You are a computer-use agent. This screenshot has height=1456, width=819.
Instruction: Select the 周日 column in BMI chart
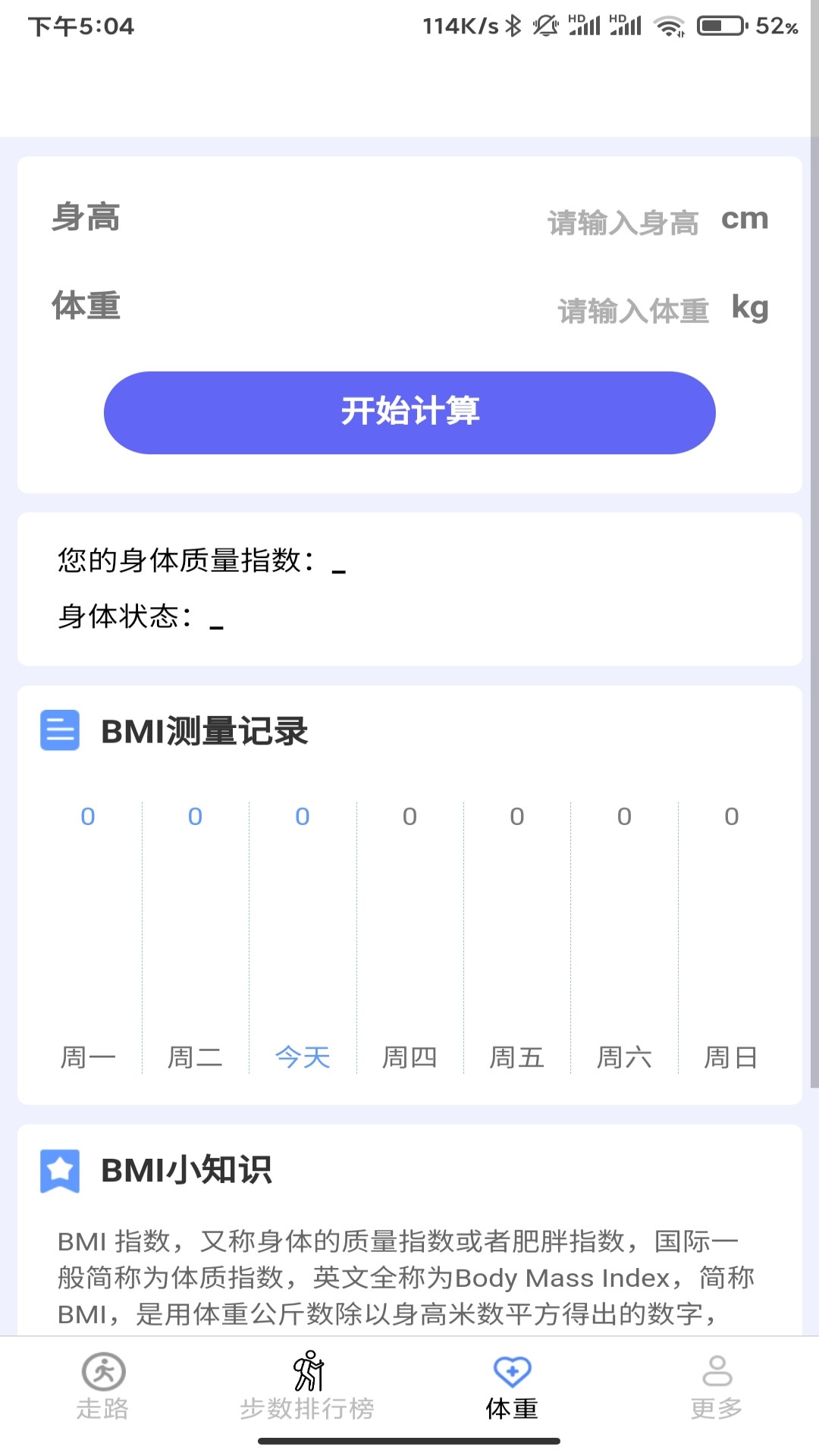click(730, 1055)
